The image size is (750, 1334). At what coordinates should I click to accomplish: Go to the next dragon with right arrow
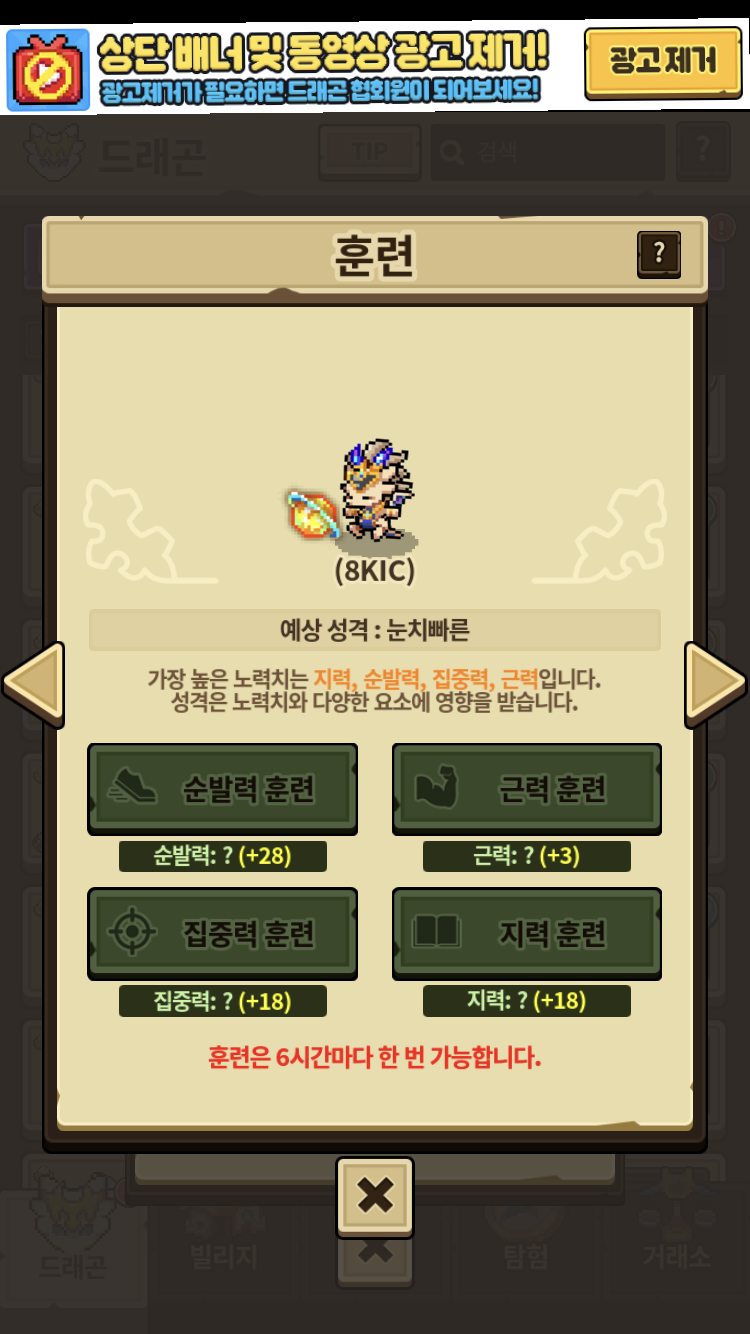click(x=714, y=683)
